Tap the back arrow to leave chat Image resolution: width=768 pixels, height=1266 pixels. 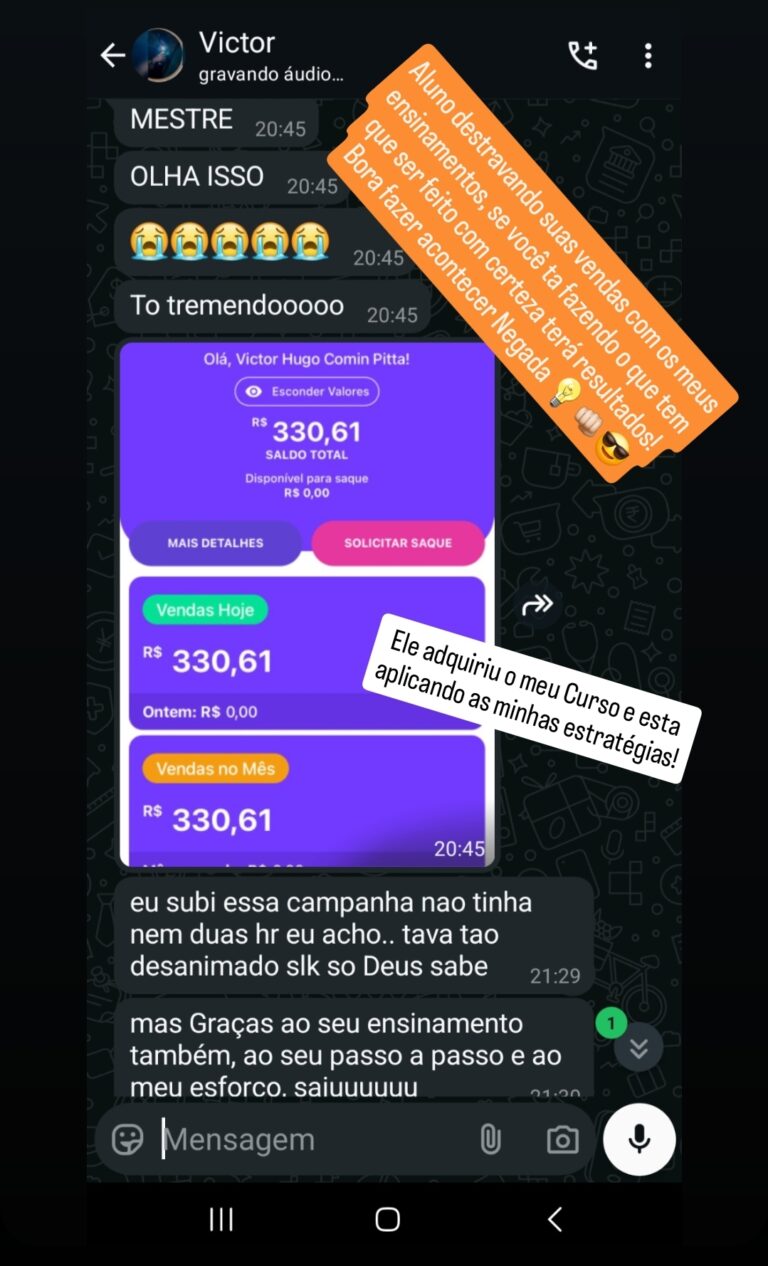point(113,57)
